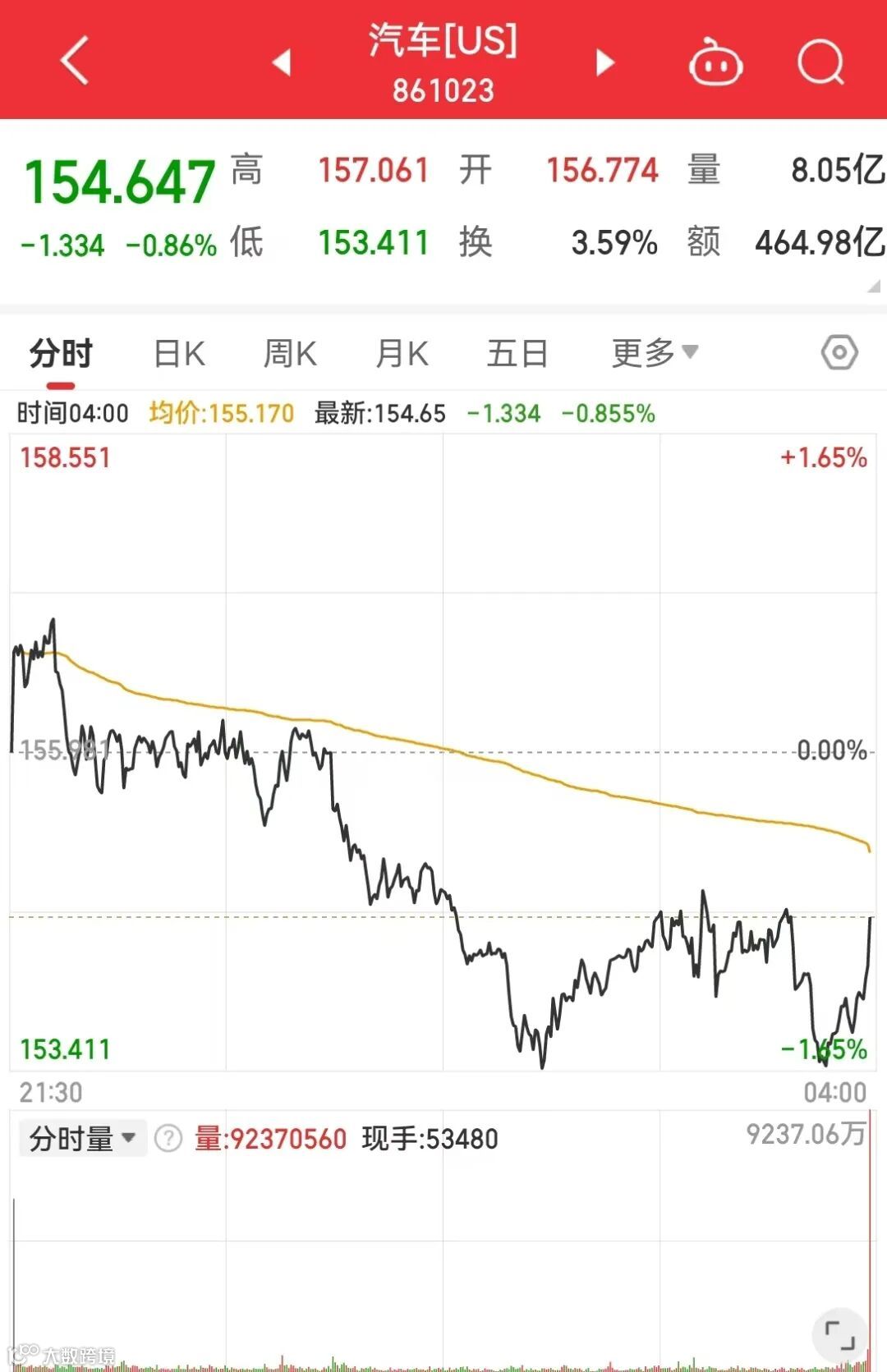Tap the robot assistant icon
This screenshot has height=1372, width=887.
(715, 64)
